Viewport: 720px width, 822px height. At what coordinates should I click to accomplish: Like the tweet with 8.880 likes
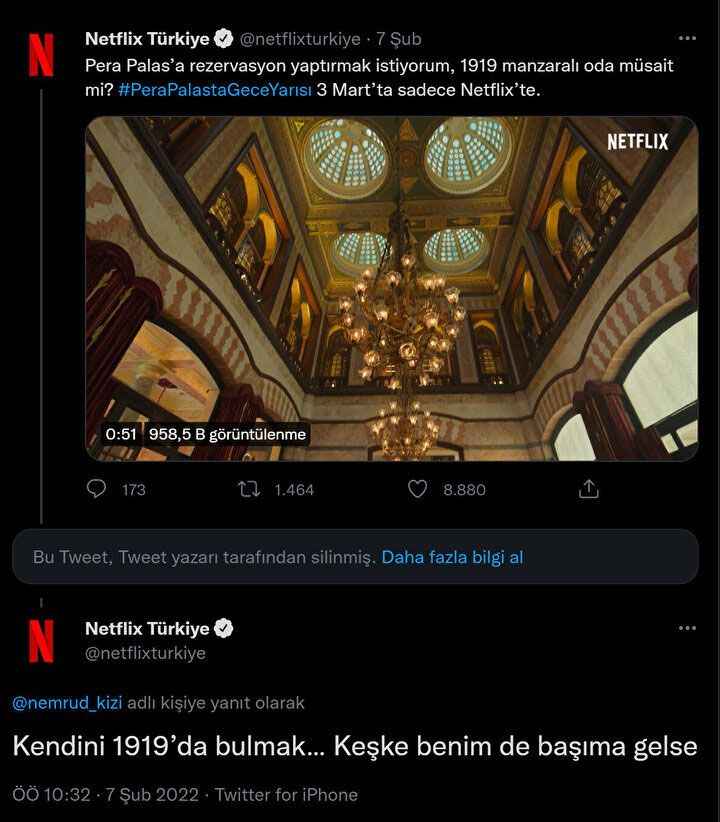(x=419, y=489)
